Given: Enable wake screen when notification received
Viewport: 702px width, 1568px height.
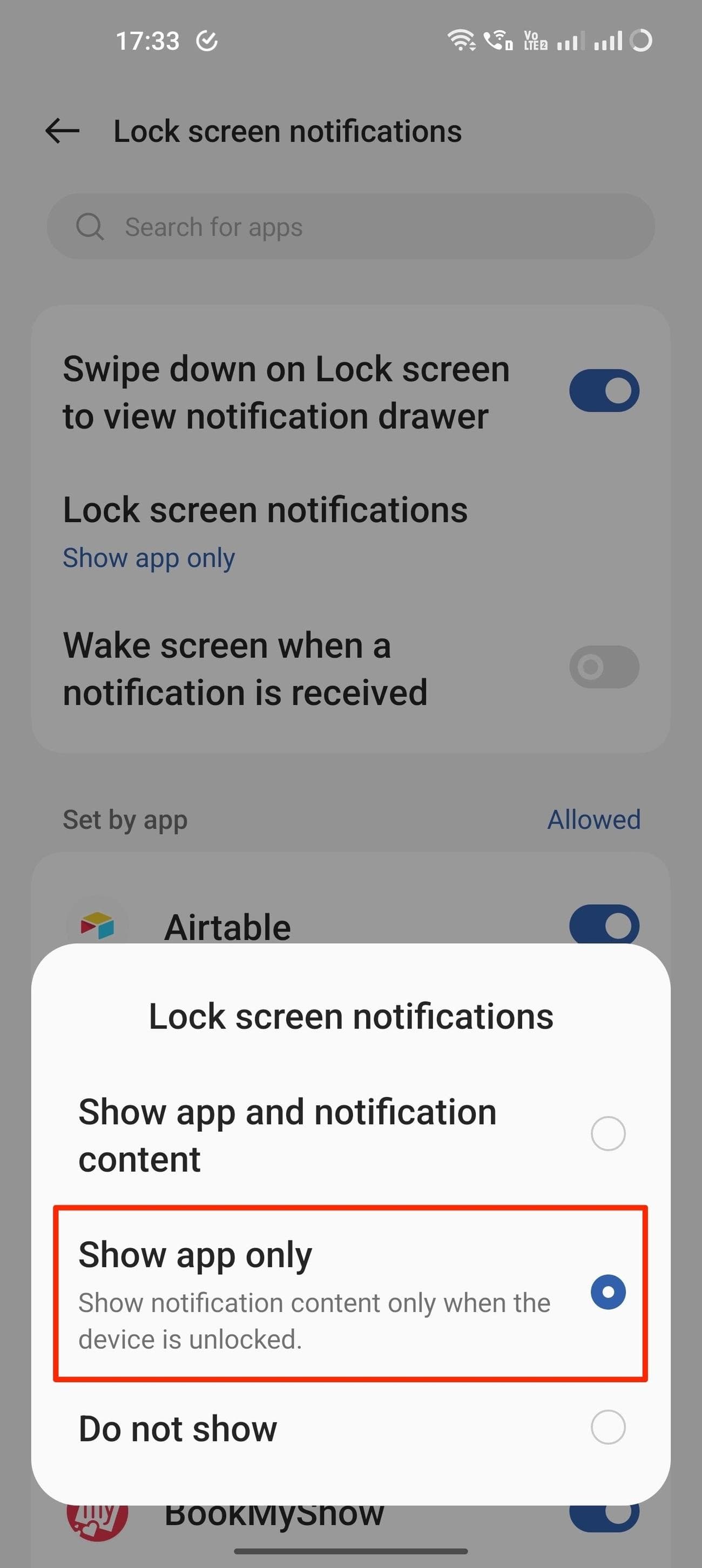Looking at the screenshot, I should coord(604,667).
